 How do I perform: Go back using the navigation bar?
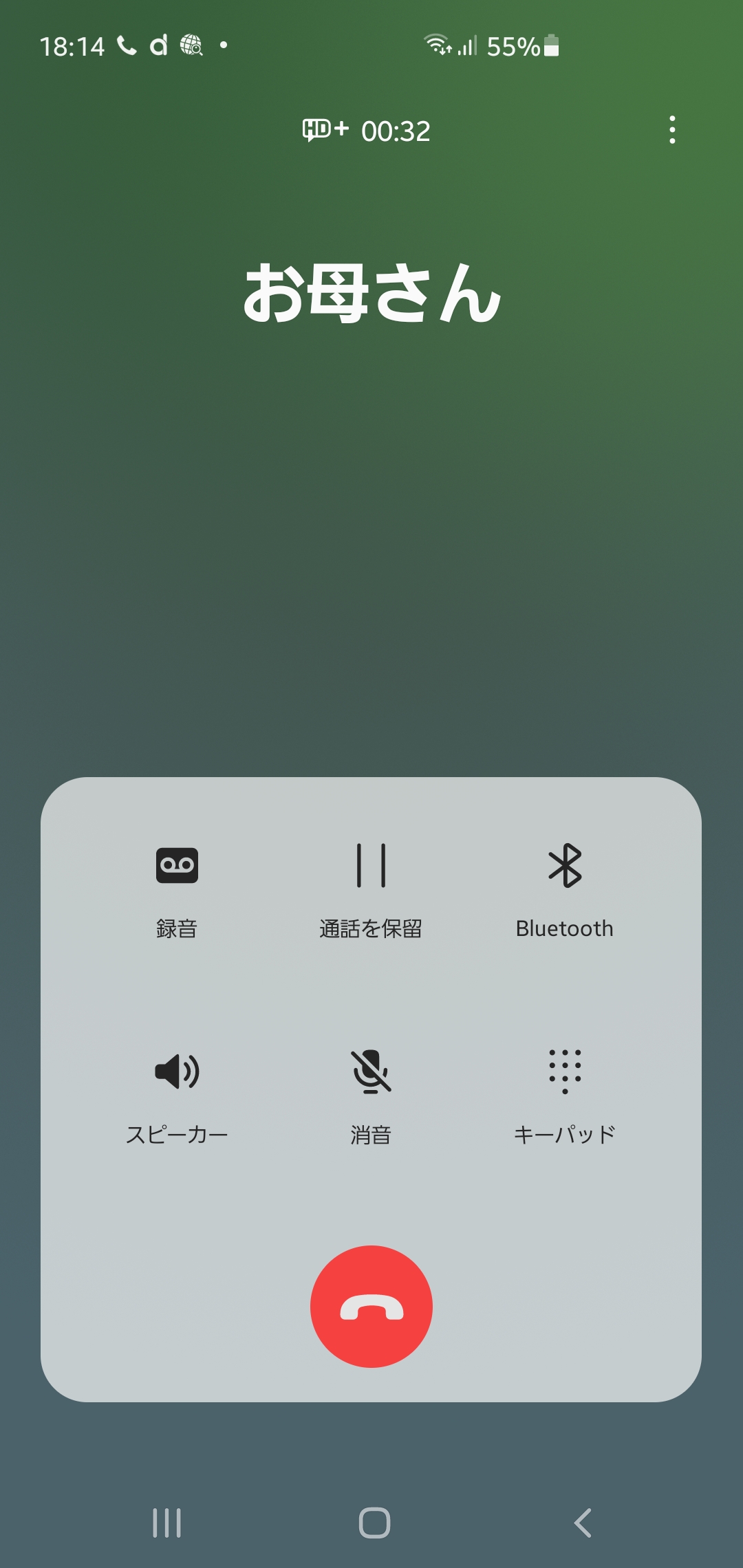pos(583,1523)
